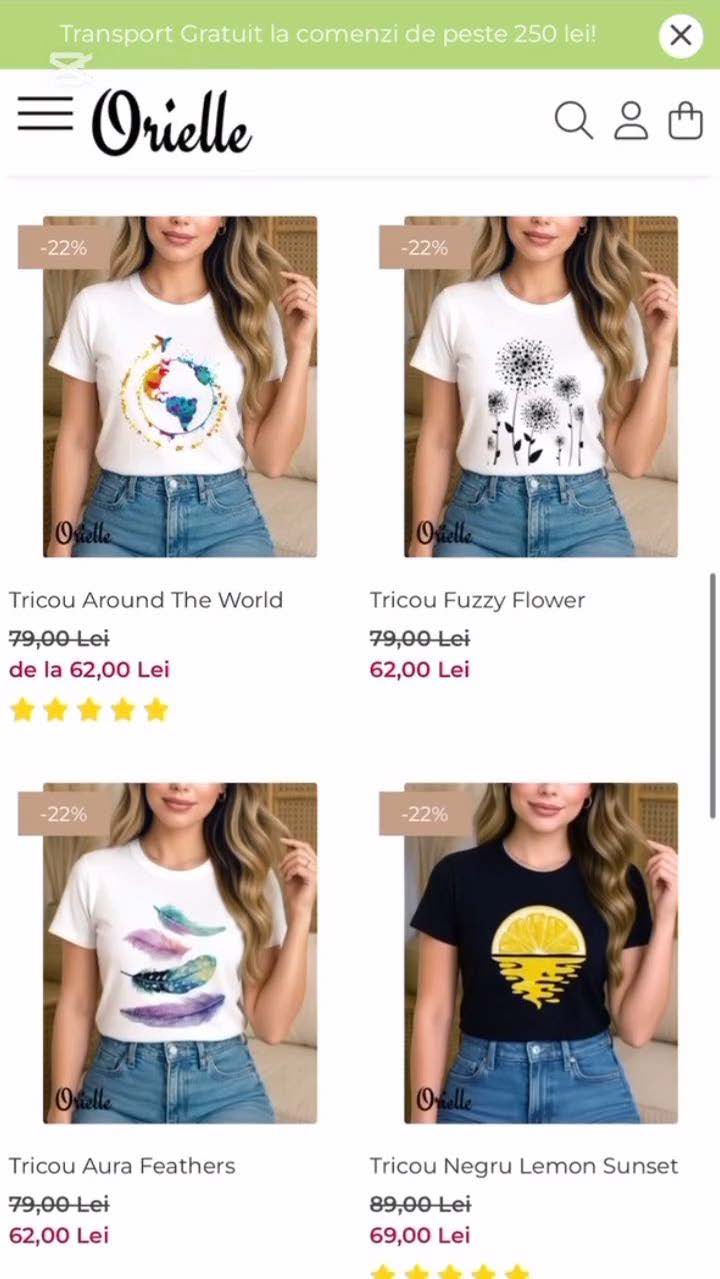Go to the Orielle homepage logo
Viewport: 720px width, 1279px height.
click(x=171, y=123)
